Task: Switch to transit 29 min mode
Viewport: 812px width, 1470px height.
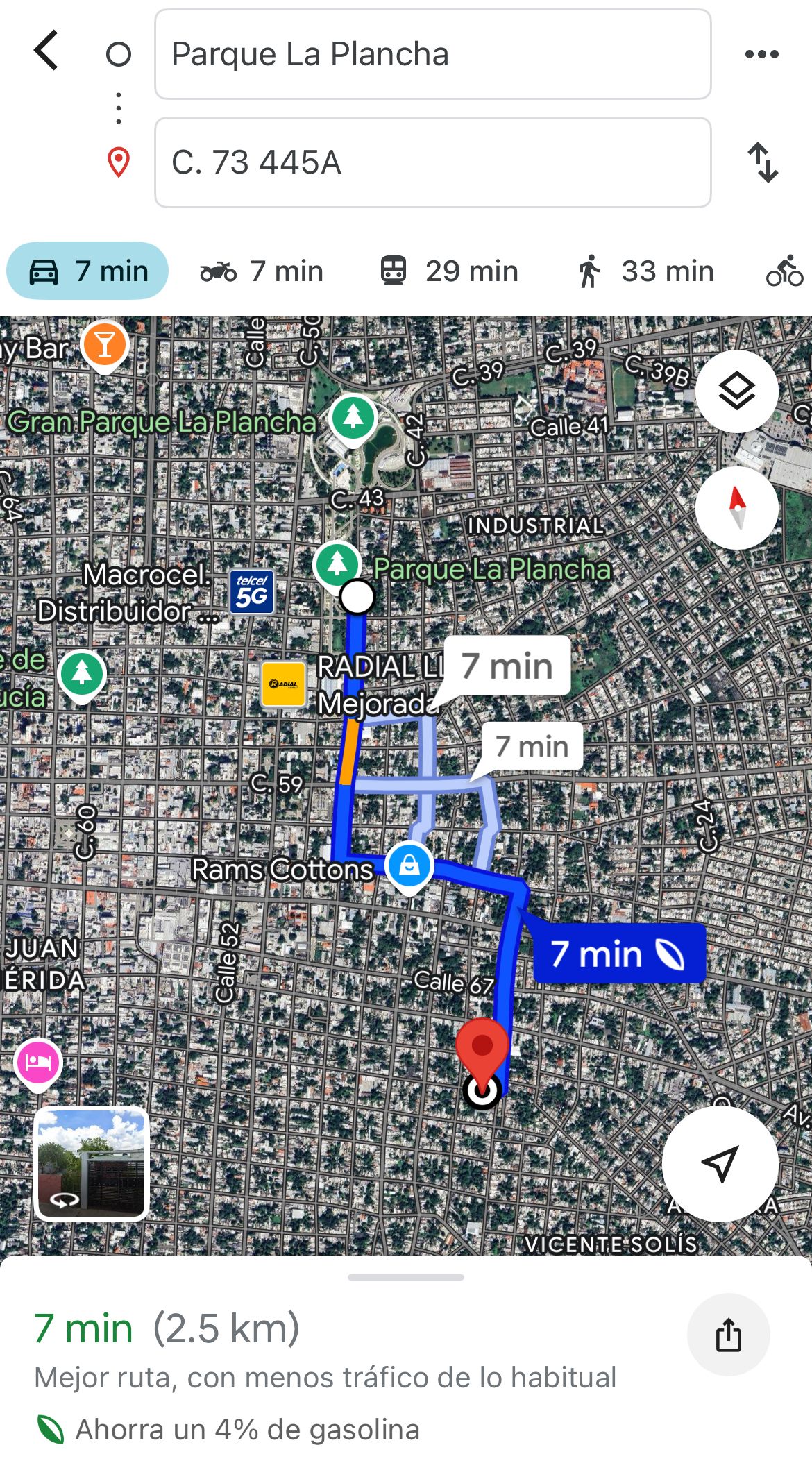Action: coord(449,271)
